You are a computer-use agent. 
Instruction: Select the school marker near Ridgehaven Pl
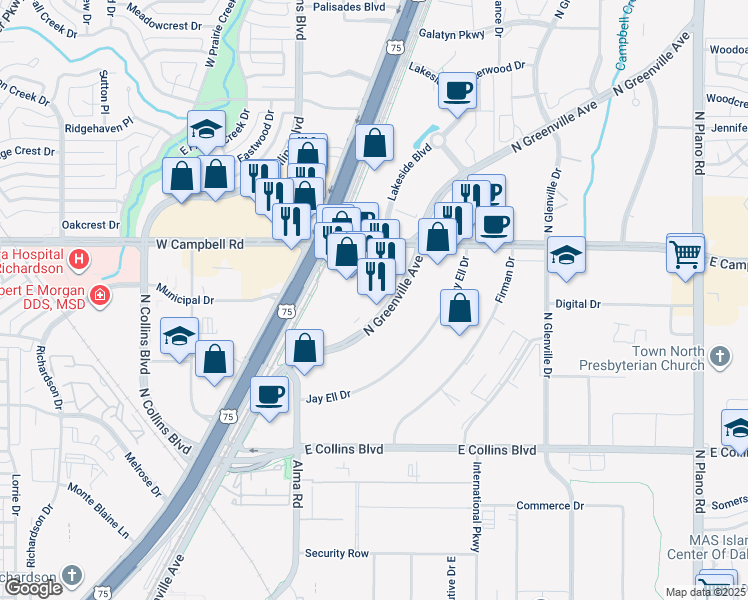click(x=207, y=131)
